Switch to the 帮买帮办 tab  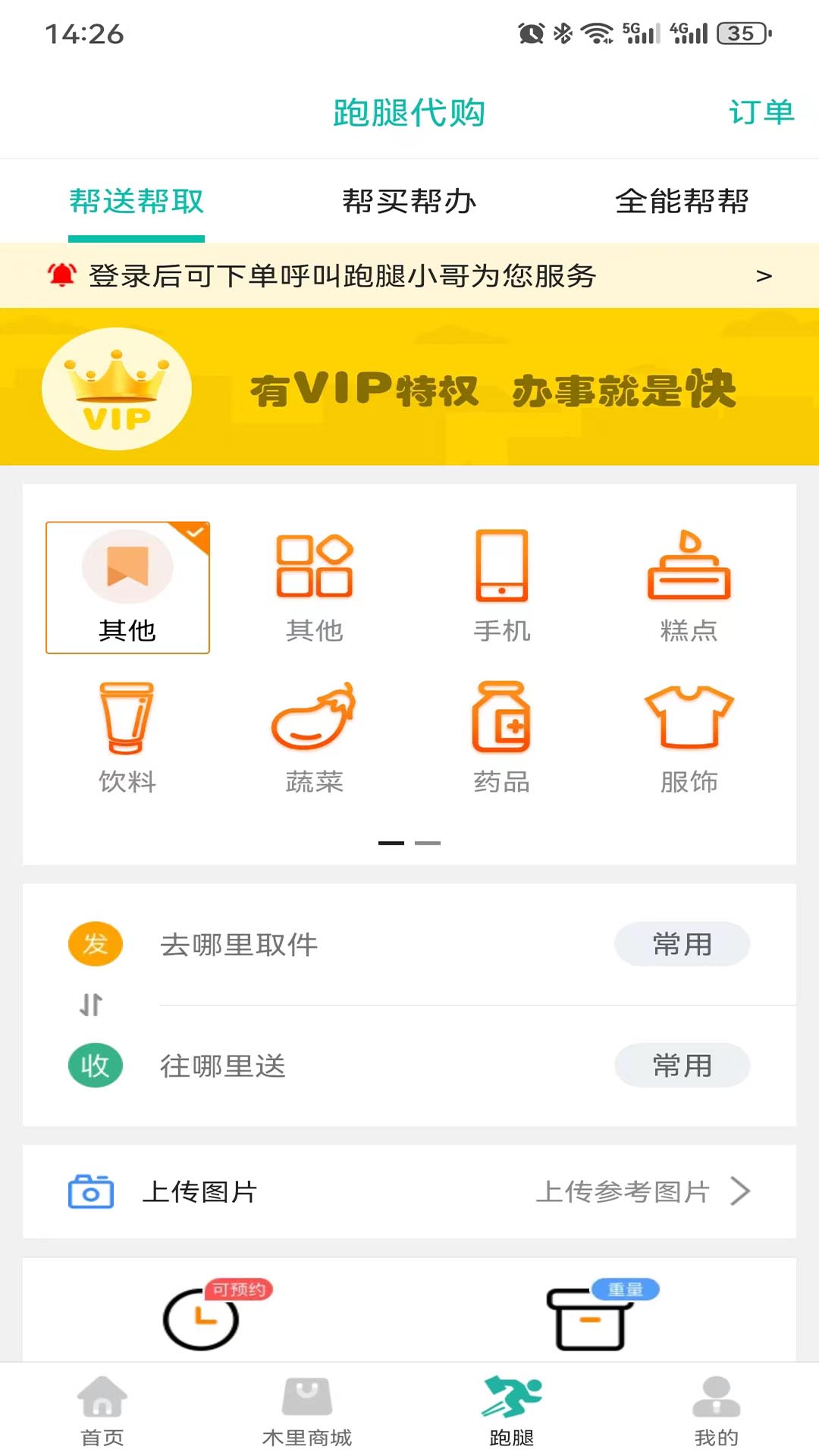(409, 202)
